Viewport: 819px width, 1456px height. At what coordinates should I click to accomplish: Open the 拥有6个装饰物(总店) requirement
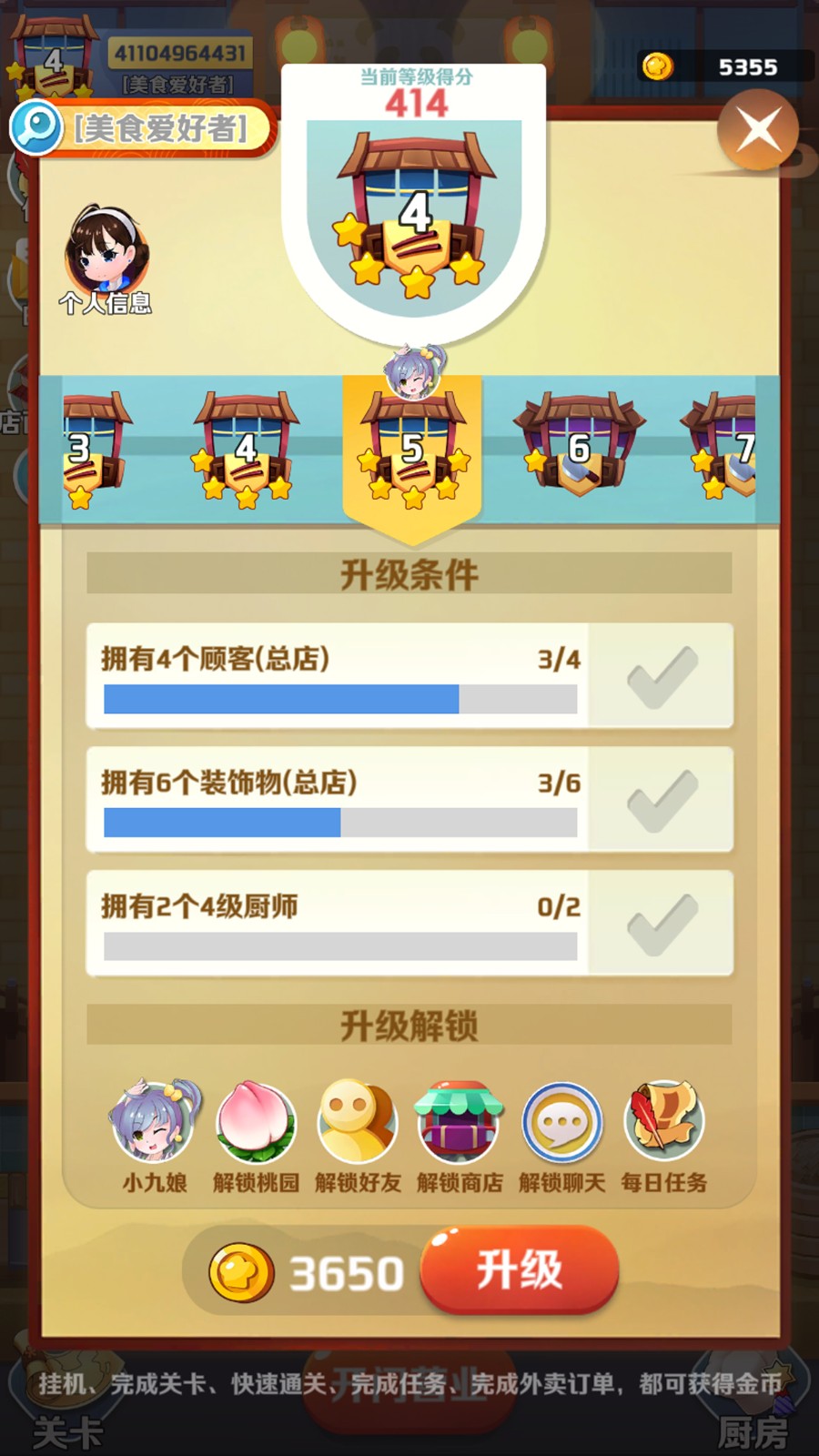pos(409,799)
